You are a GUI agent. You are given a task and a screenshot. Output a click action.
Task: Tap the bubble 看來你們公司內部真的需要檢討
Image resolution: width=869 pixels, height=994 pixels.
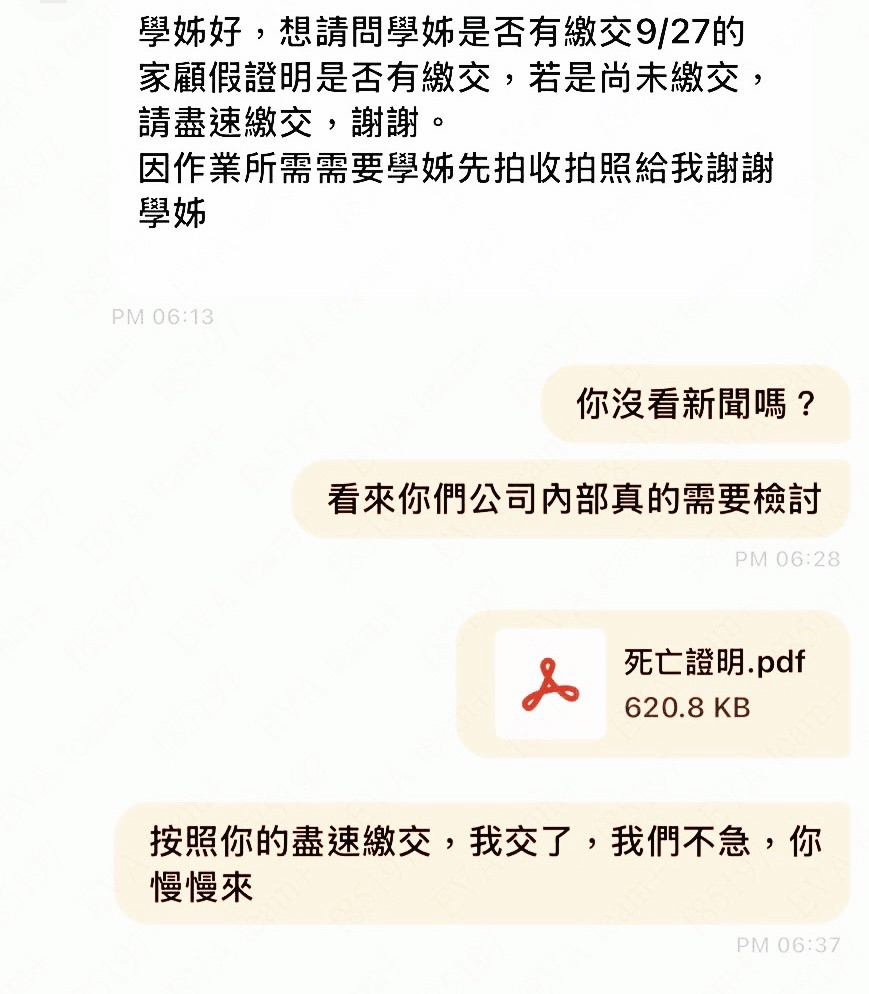pyautogui.click(x=584, y=496)
